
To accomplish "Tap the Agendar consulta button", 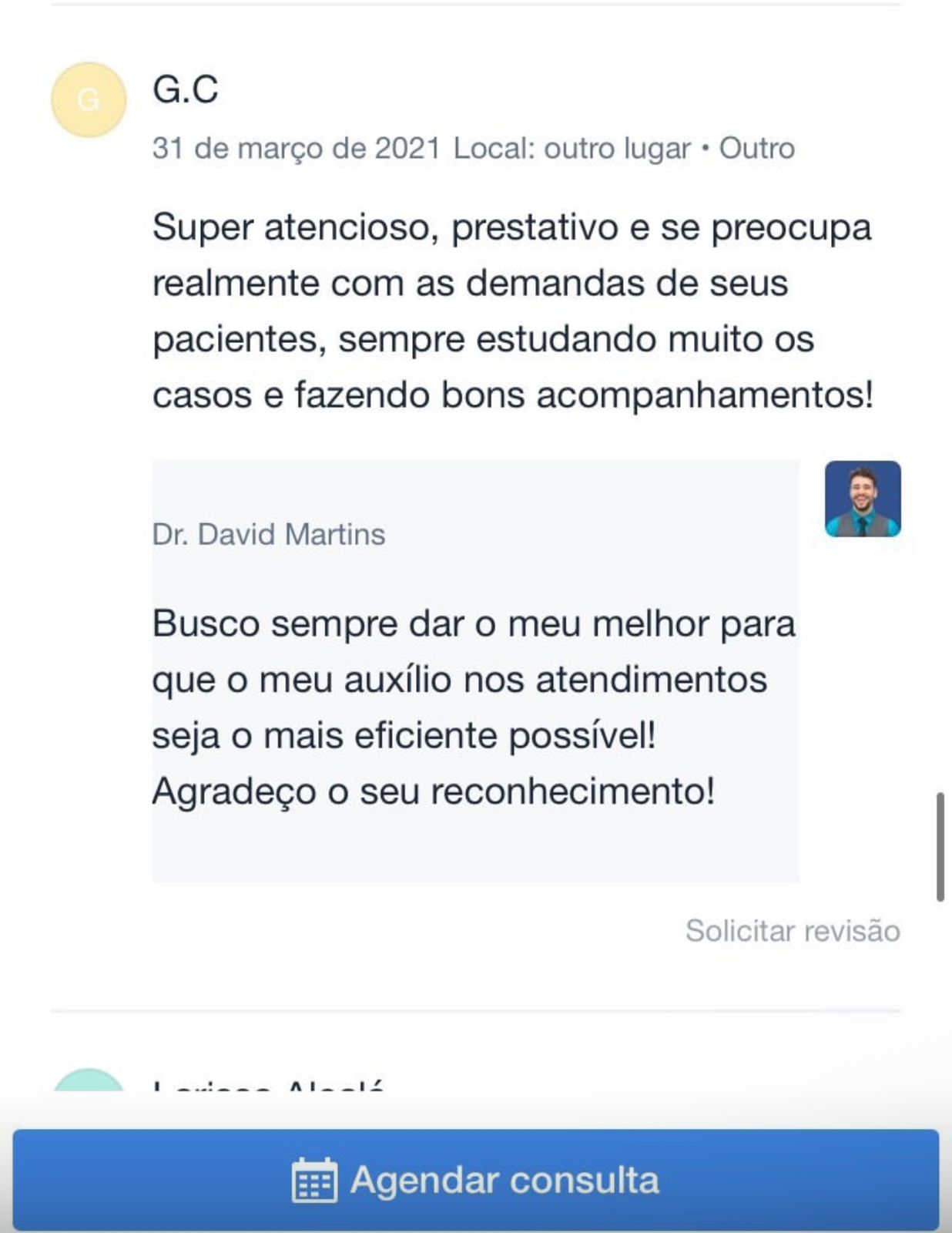I will coord(475,1179).
